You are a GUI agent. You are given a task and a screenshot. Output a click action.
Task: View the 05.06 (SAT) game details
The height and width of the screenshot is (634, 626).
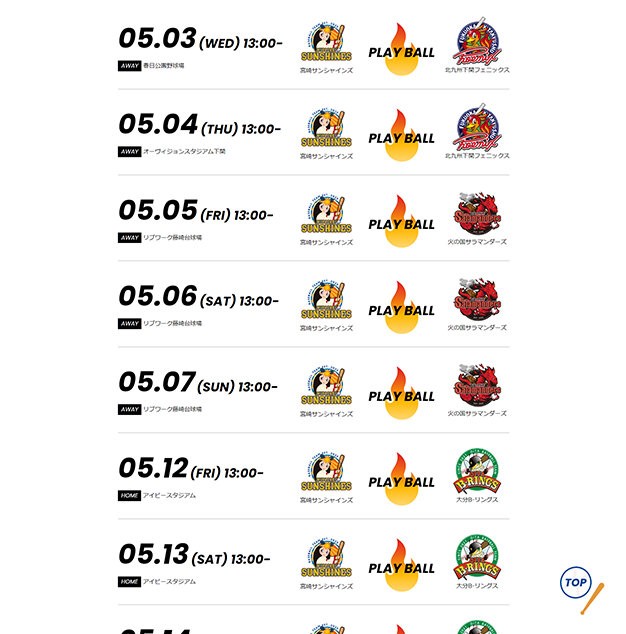coord(313,305)
